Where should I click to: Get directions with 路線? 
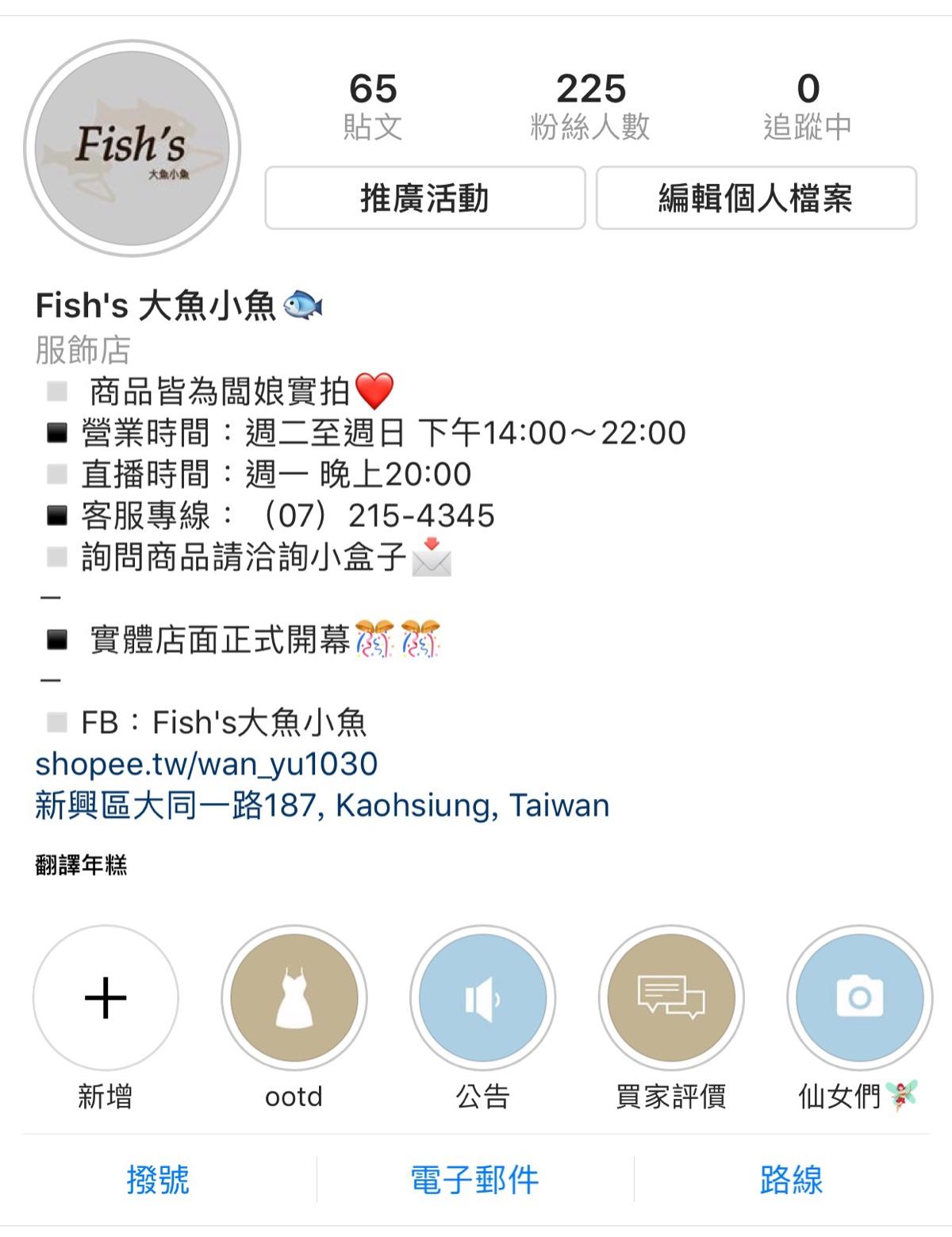[x=791, y=1180]
